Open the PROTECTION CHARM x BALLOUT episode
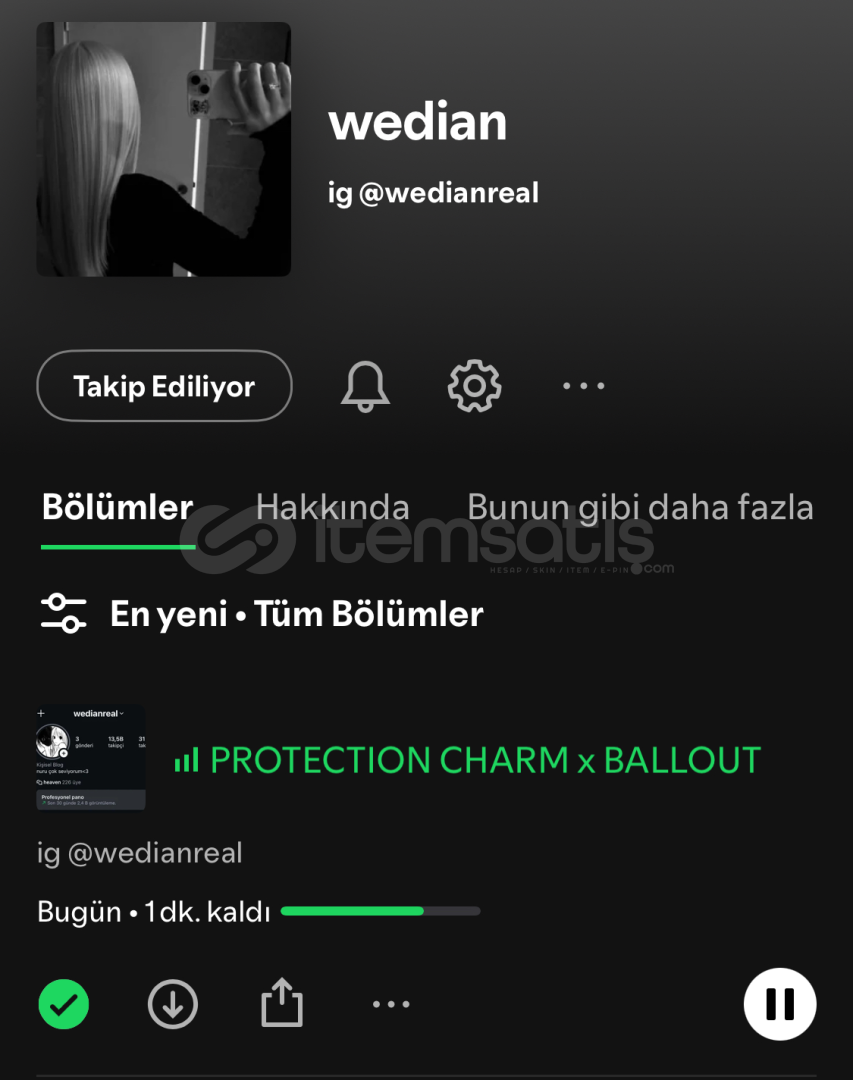Image resolution: width=853 pixels, height=1080 pixels. 485,760
